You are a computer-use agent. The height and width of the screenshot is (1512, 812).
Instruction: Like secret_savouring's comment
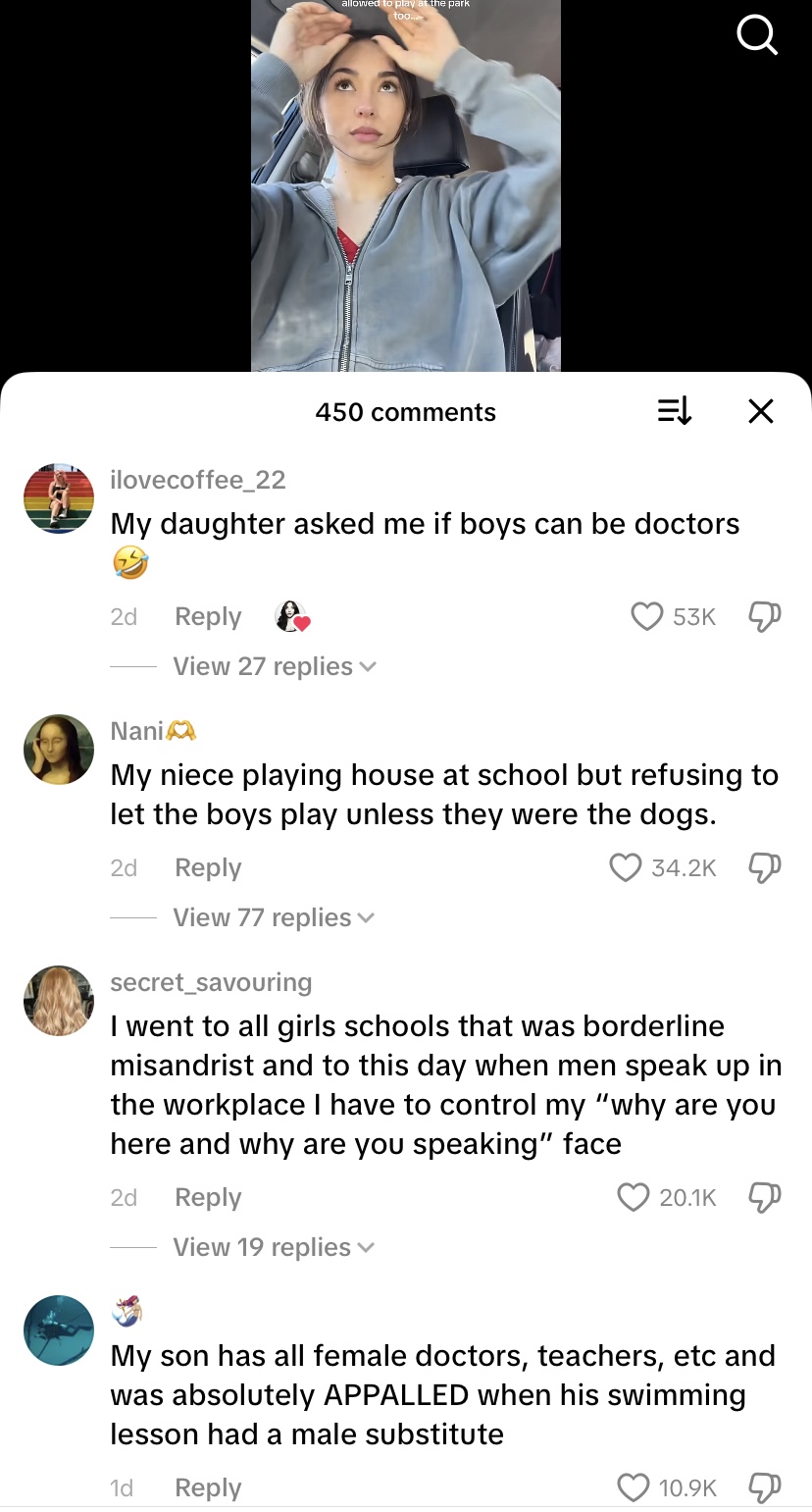pyautogui.click(x=634, y=1197)
